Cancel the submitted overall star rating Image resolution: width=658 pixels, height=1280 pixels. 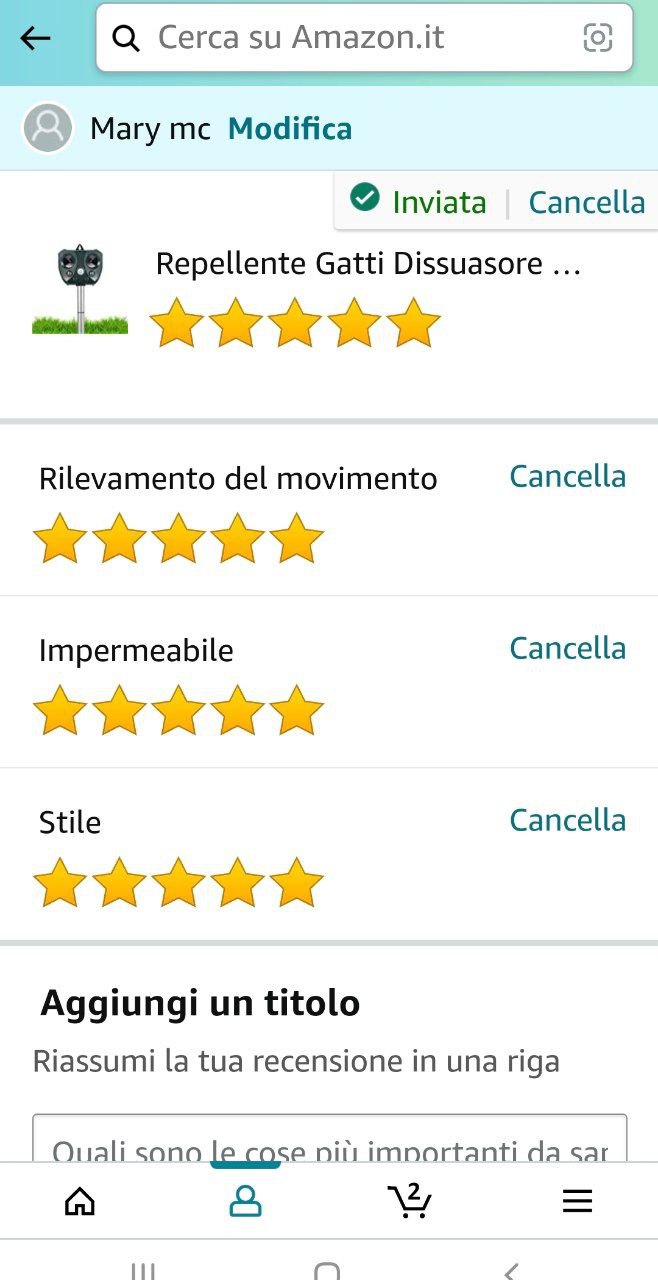[586, 202]
